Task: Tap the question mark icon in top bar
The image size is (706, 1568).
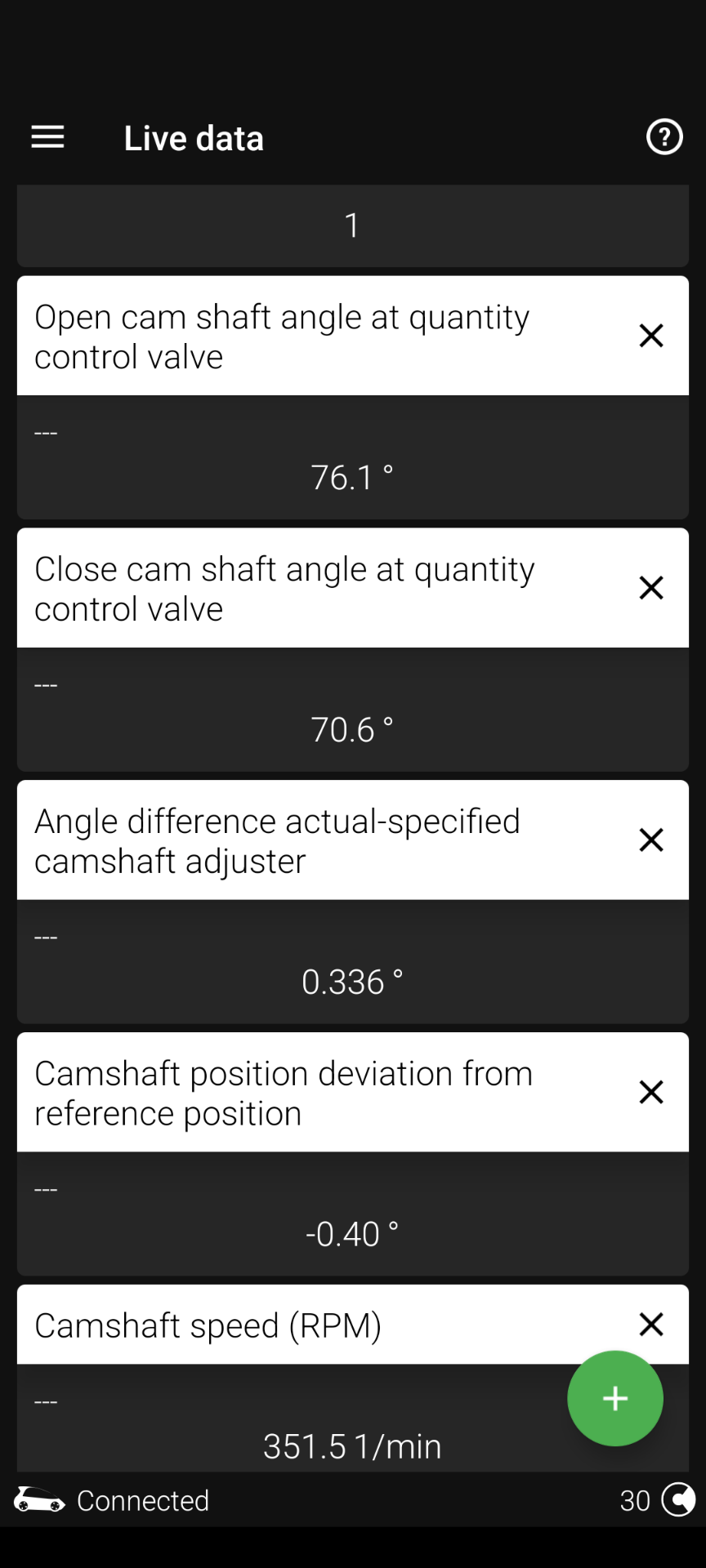Action: tap(664, 137)
